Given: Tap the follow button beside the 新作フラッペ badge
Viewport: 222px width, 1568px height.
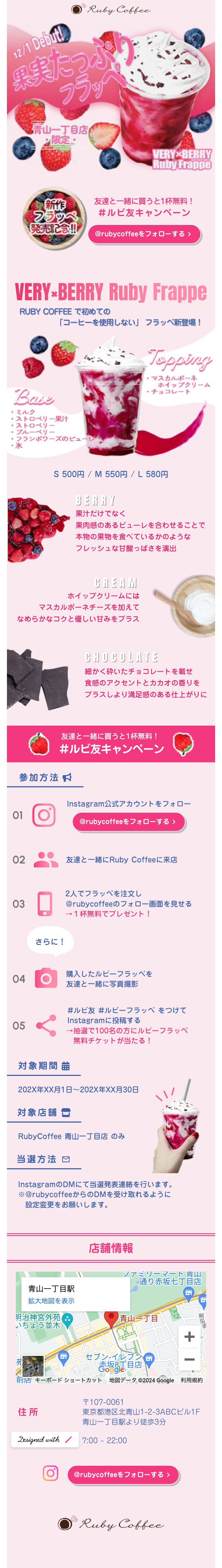Looking at the screenshot, I should click(144, 234).
